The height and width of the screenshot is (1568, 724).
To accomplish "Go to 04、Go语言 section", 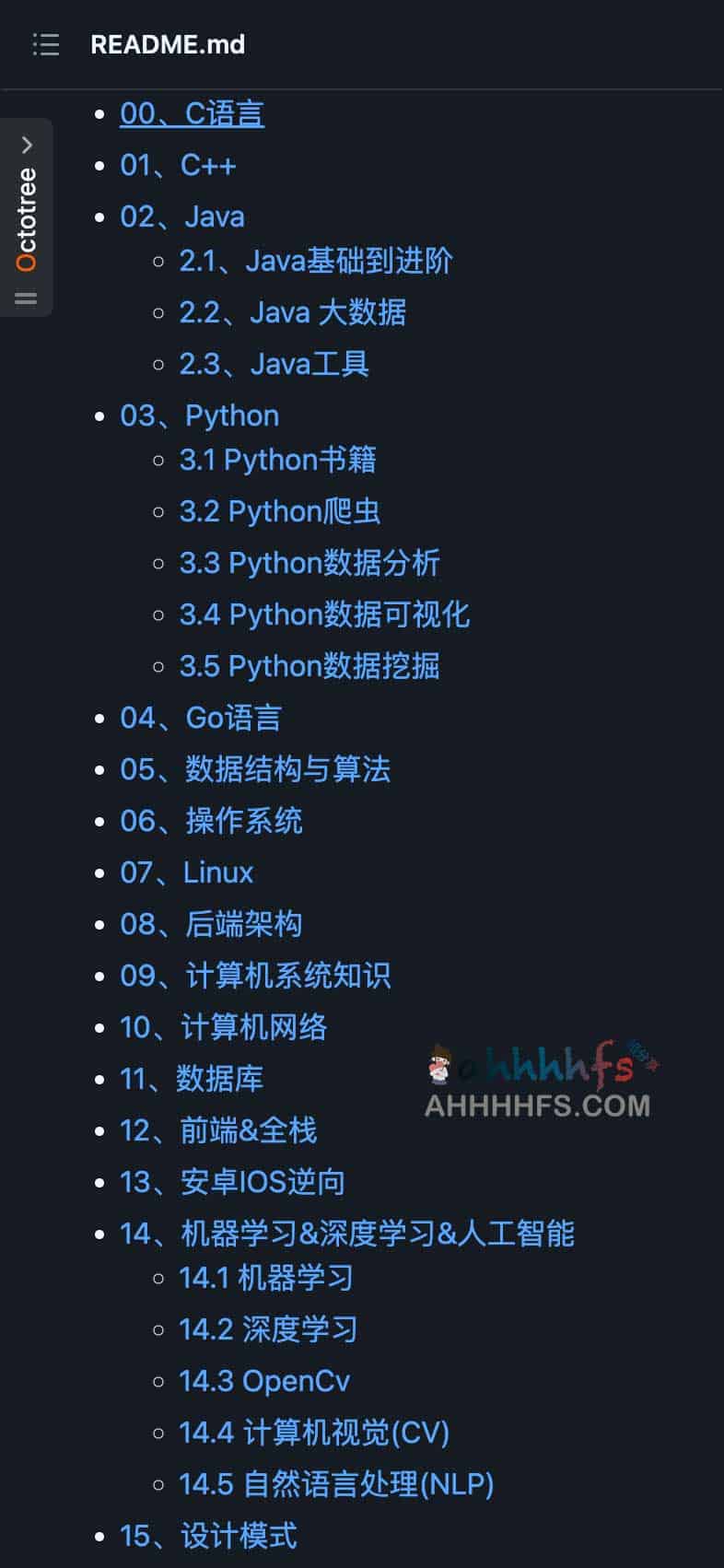I will tap(200, 718).
